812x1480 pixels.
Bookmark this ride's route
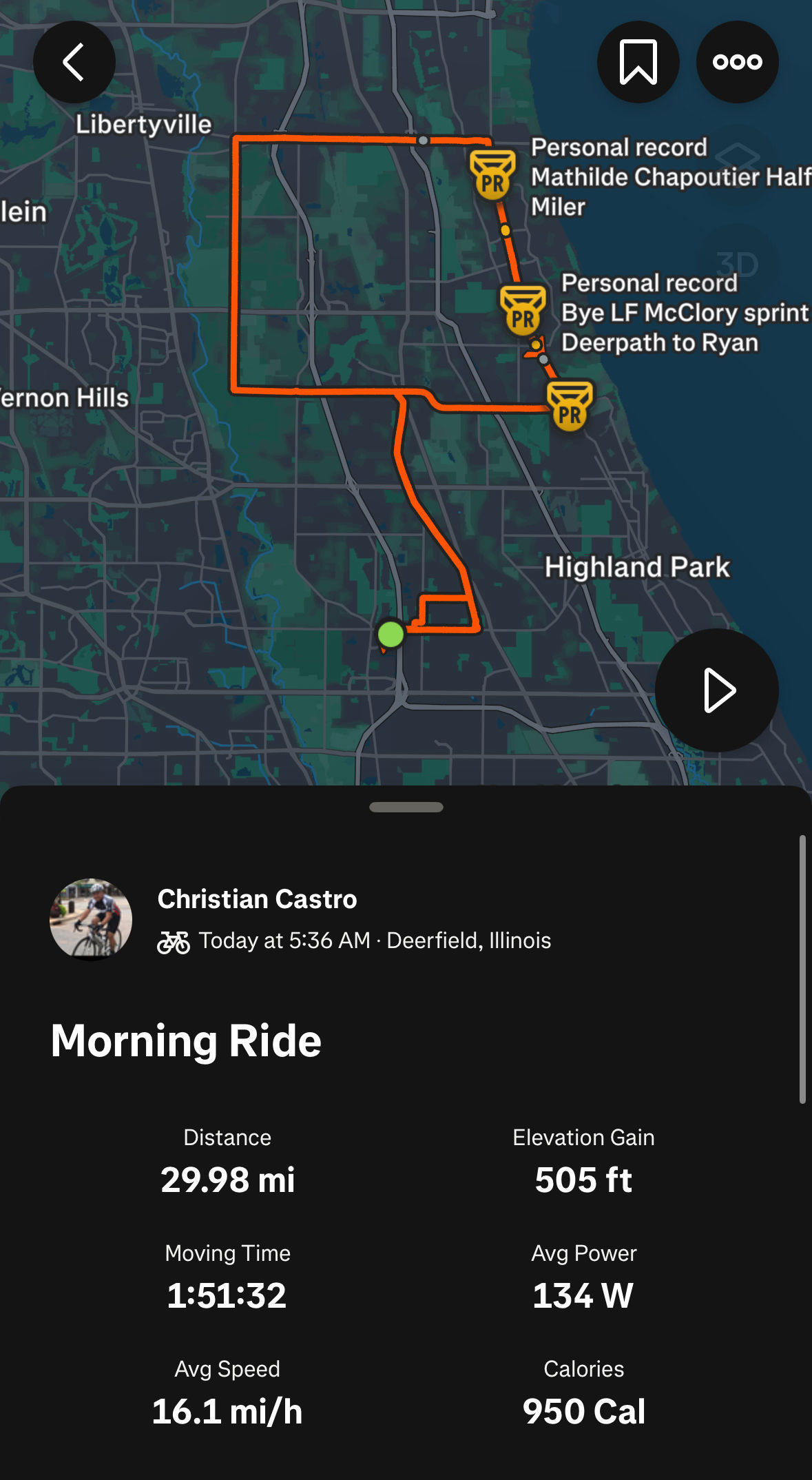coord(638,62)
